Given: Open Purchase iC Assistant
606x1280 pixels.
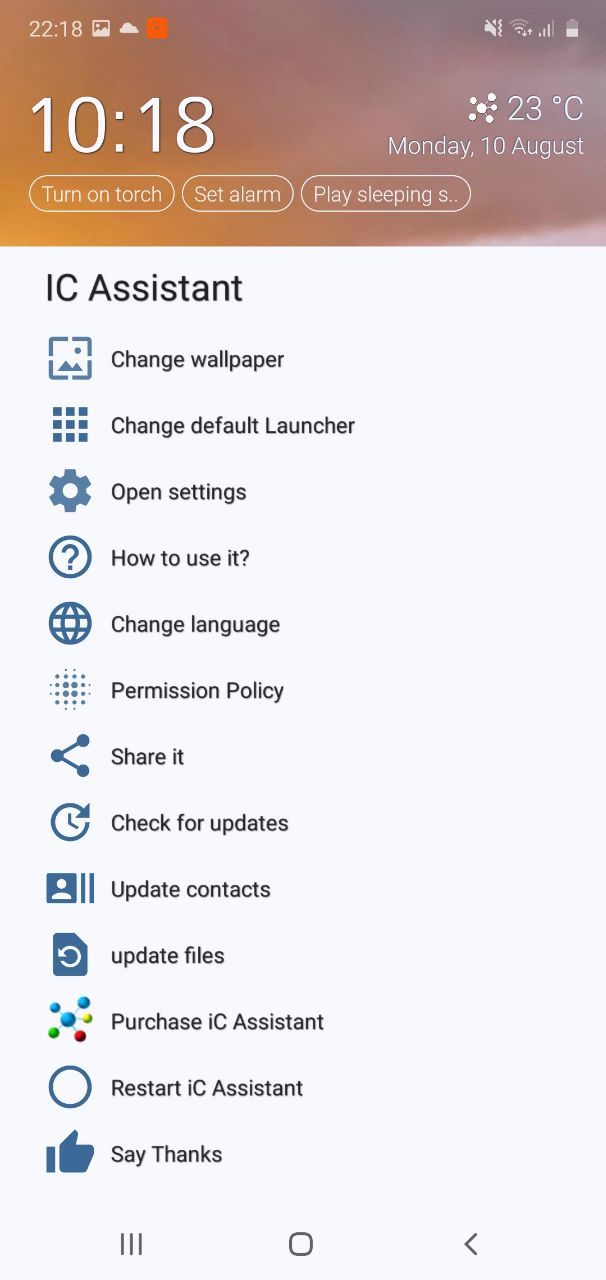Looking at the screenshot, I should (217, 1021).
